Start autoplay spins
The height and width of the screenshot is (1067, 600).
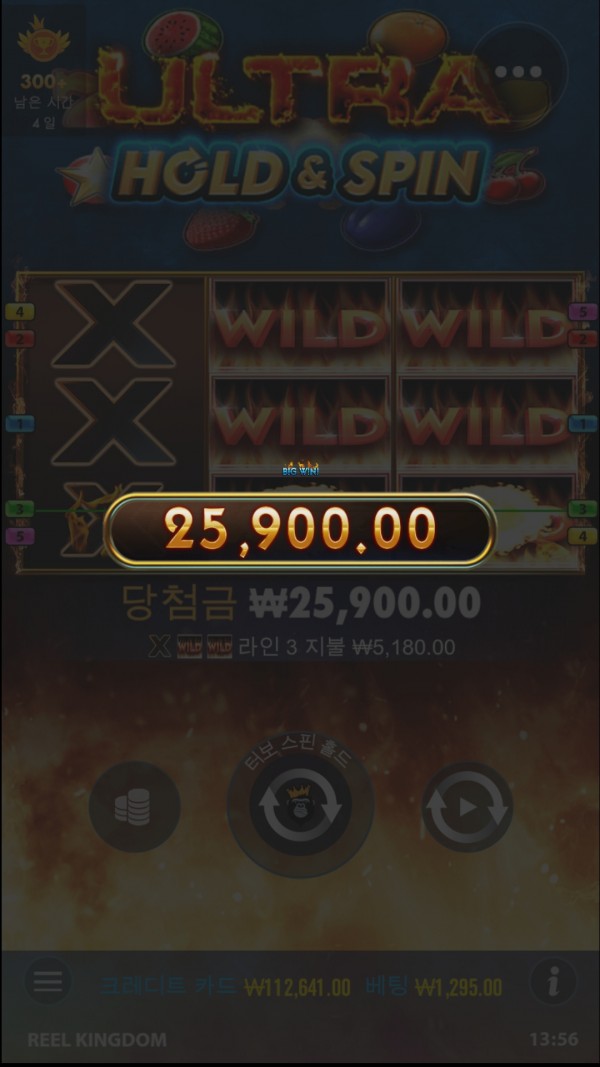click(x=467, y=806)
